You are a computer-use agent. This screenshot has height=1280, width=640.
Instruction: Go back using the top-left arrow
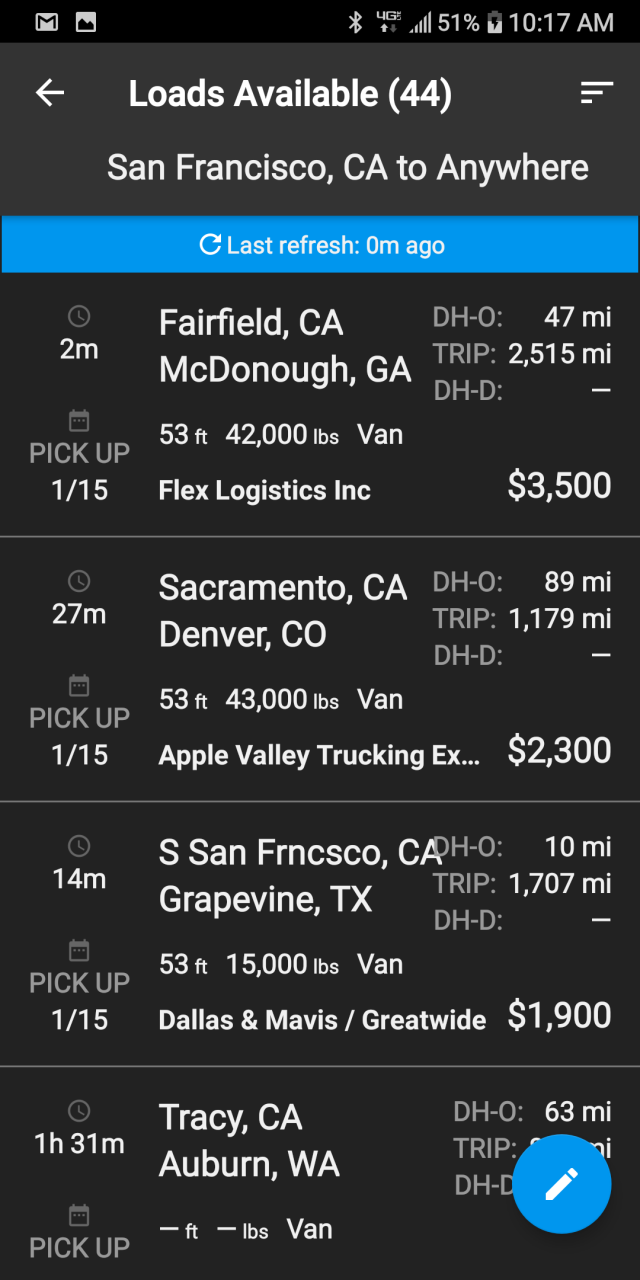50,94
